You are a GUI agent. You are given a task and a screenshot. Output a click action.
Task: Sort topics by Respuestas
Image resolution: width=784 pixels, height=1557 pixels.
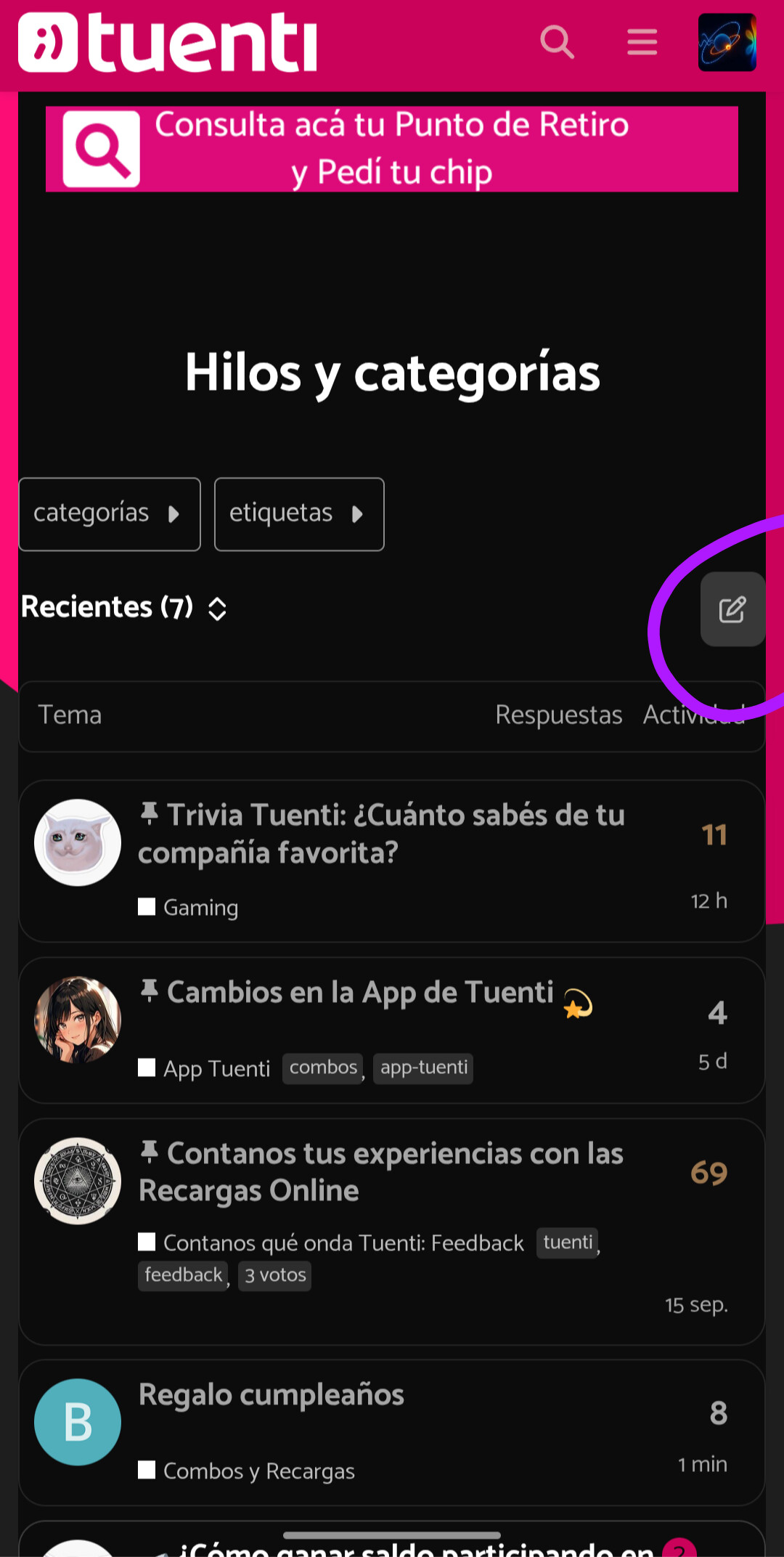pos(558,715)
